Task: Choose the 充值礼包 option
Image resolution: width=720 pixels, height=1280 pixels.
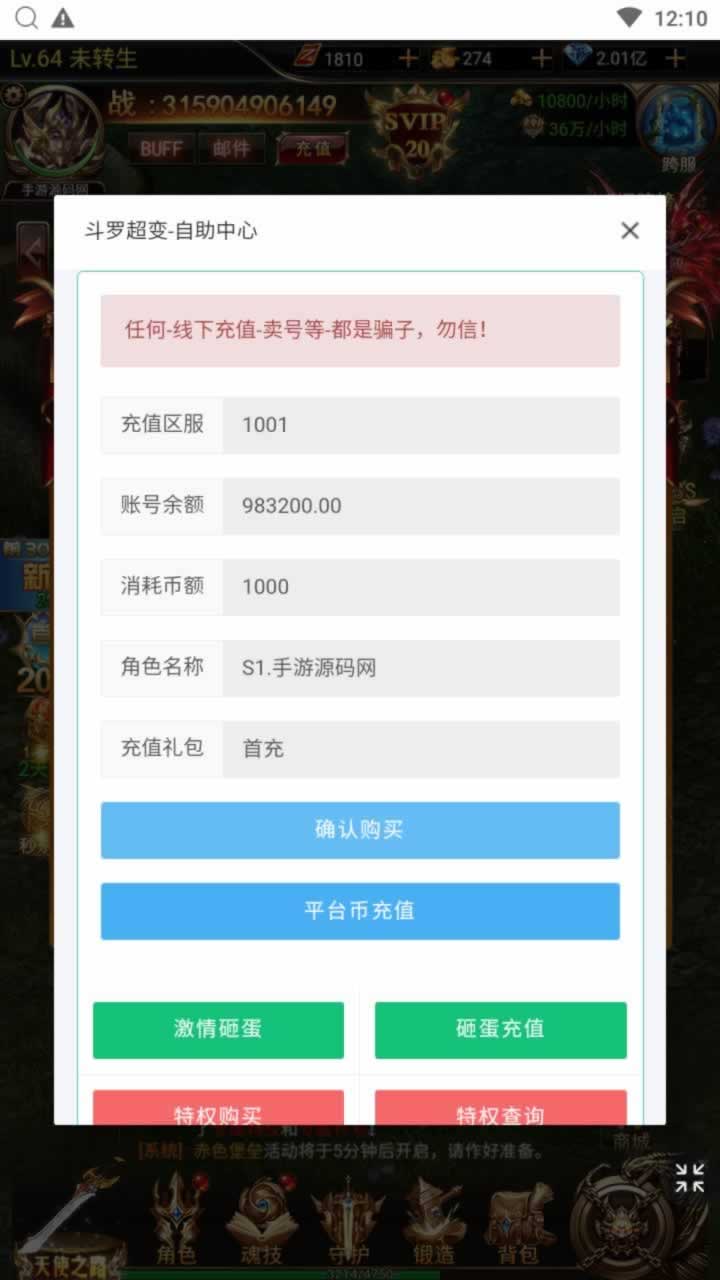Action: click(x=420, y=749)
